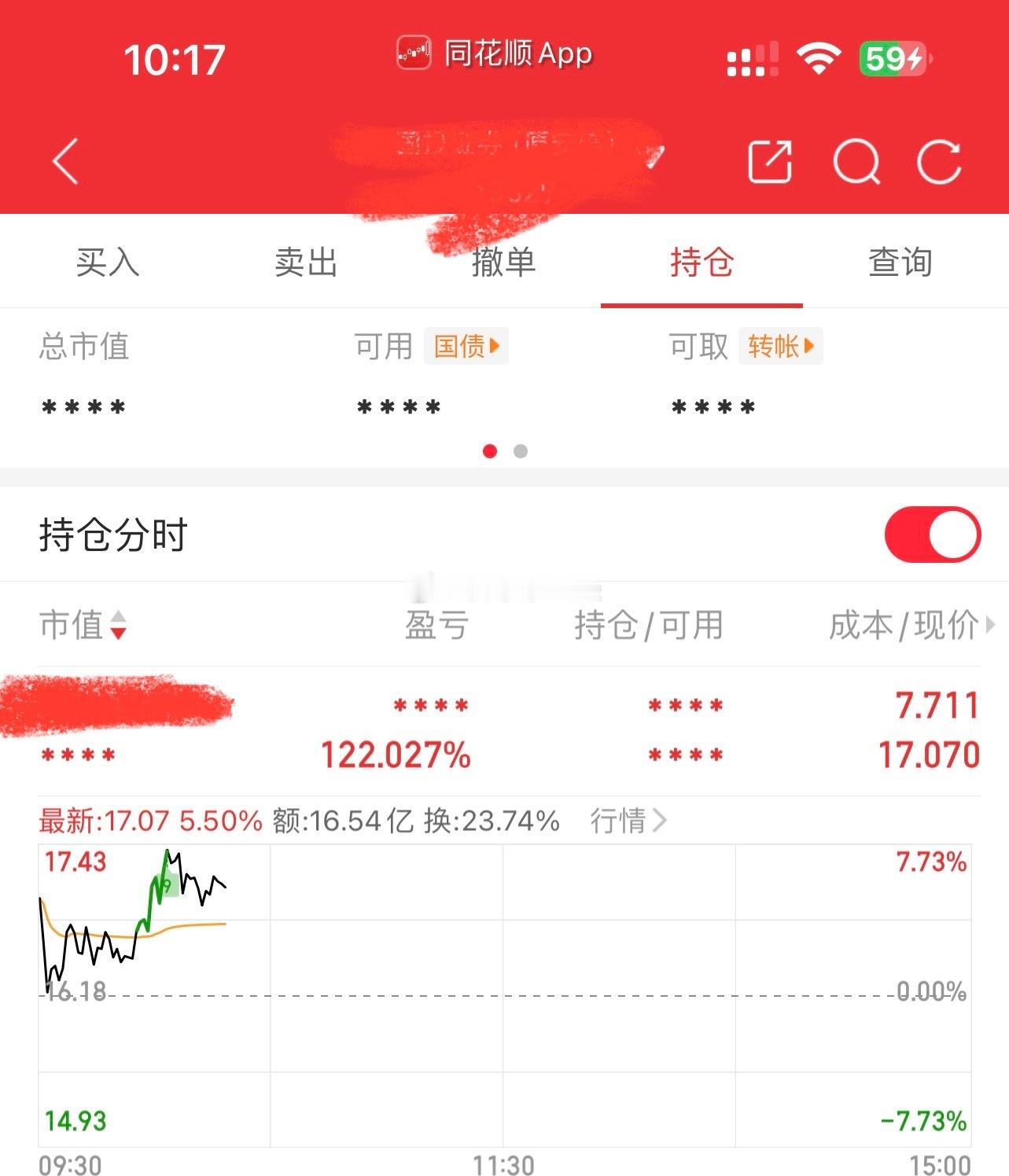Return to 同花顺 App via status bar
Viewport: 1009px width, 1176px height.
494,53
